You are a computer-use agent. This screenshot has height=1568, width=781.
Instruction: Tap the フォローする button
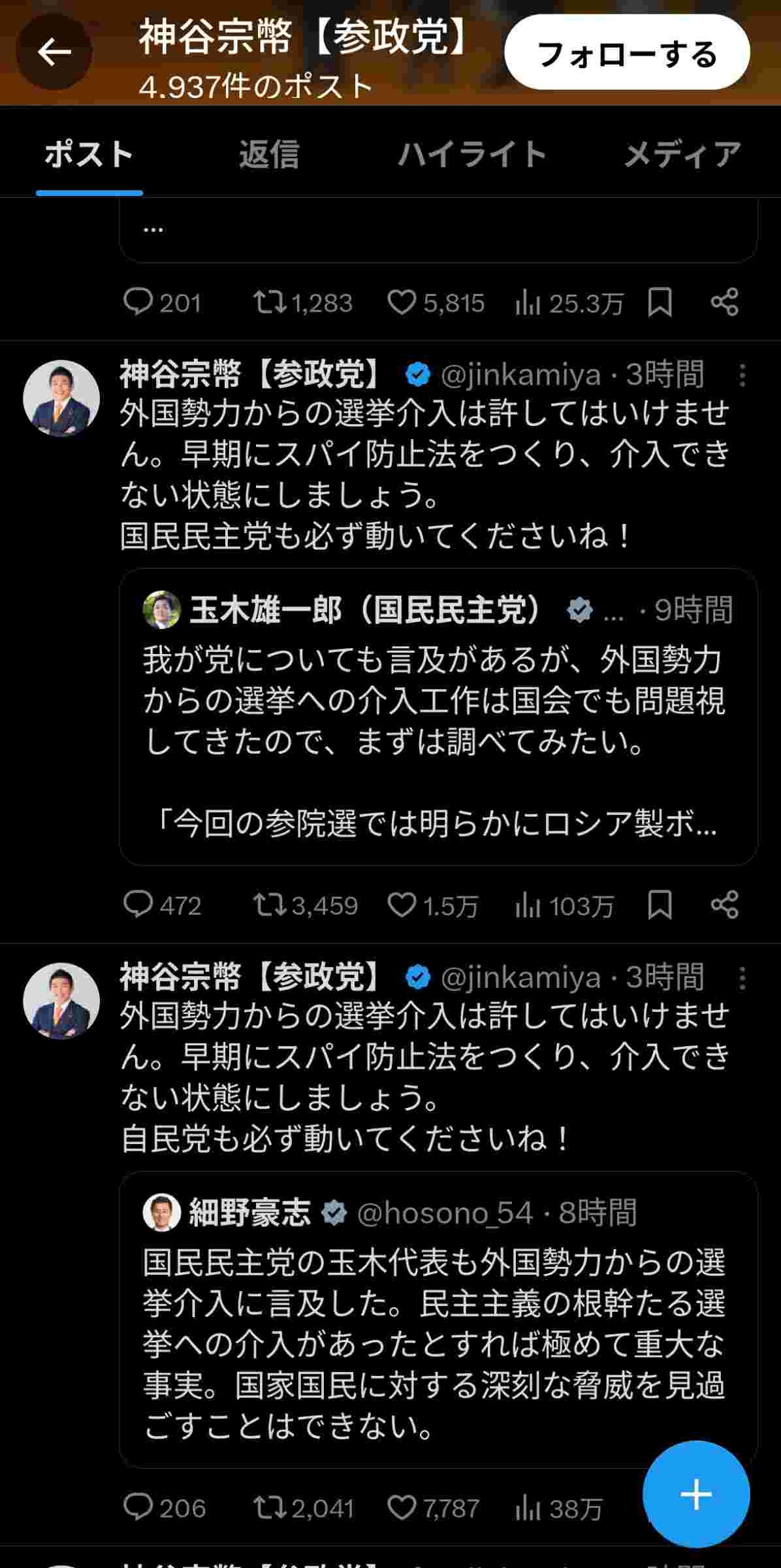pyautogui.click(x=627, y=52)
